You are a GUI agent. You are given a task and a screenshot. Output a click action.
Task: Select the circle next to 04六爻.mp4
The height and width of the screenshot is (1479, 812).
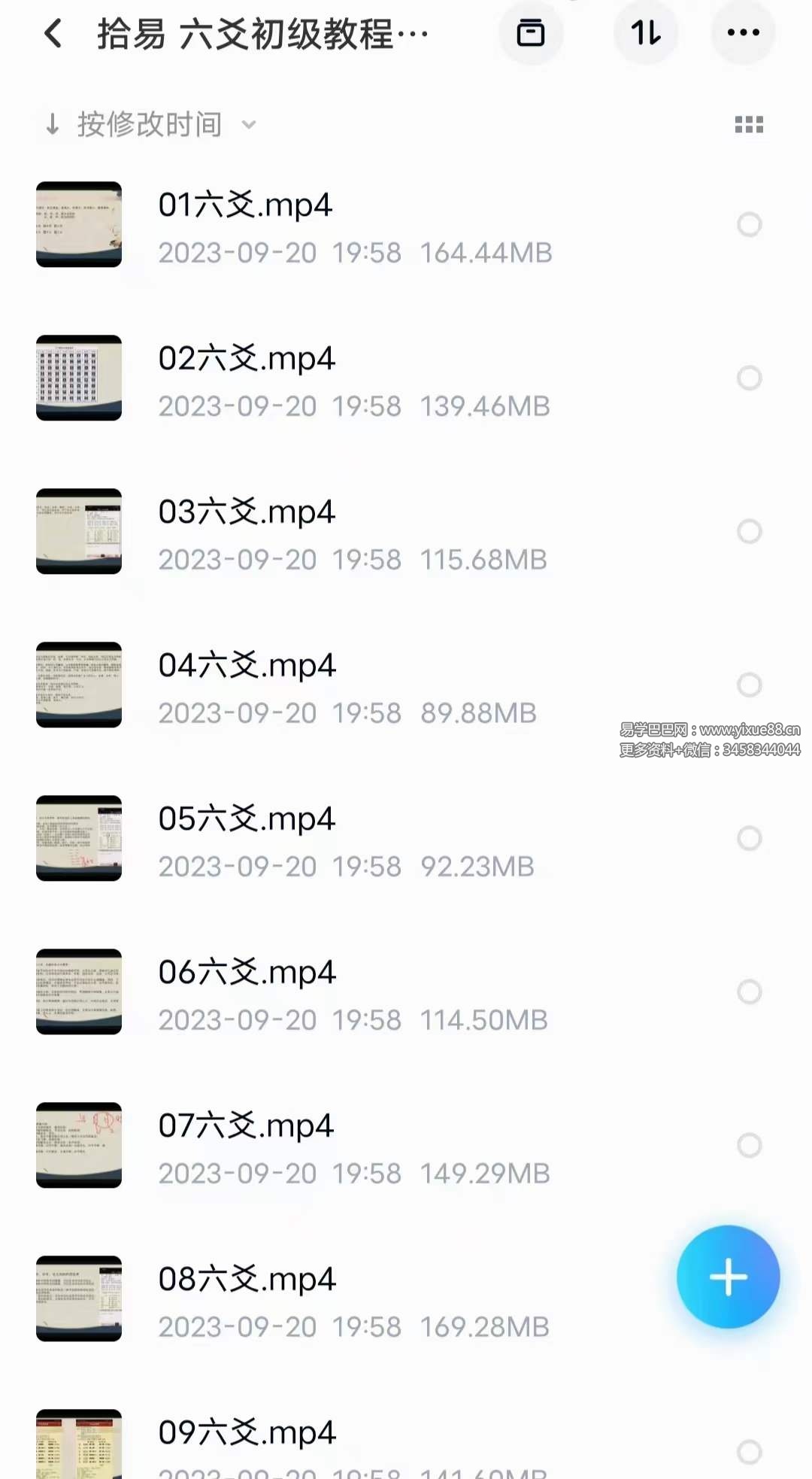(750, 685)
